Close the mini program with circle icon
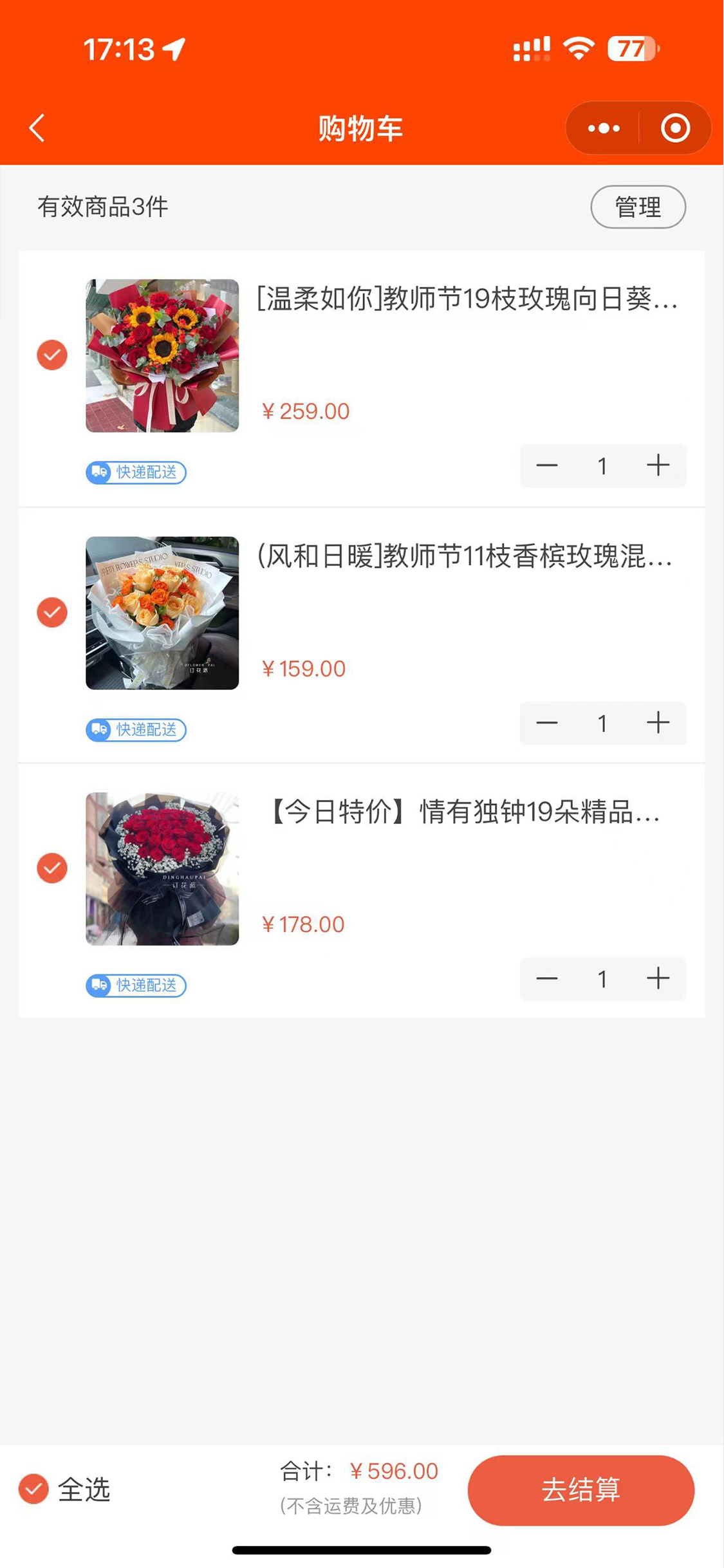This screenshot has height=1568, width=724. click(675, 127)
